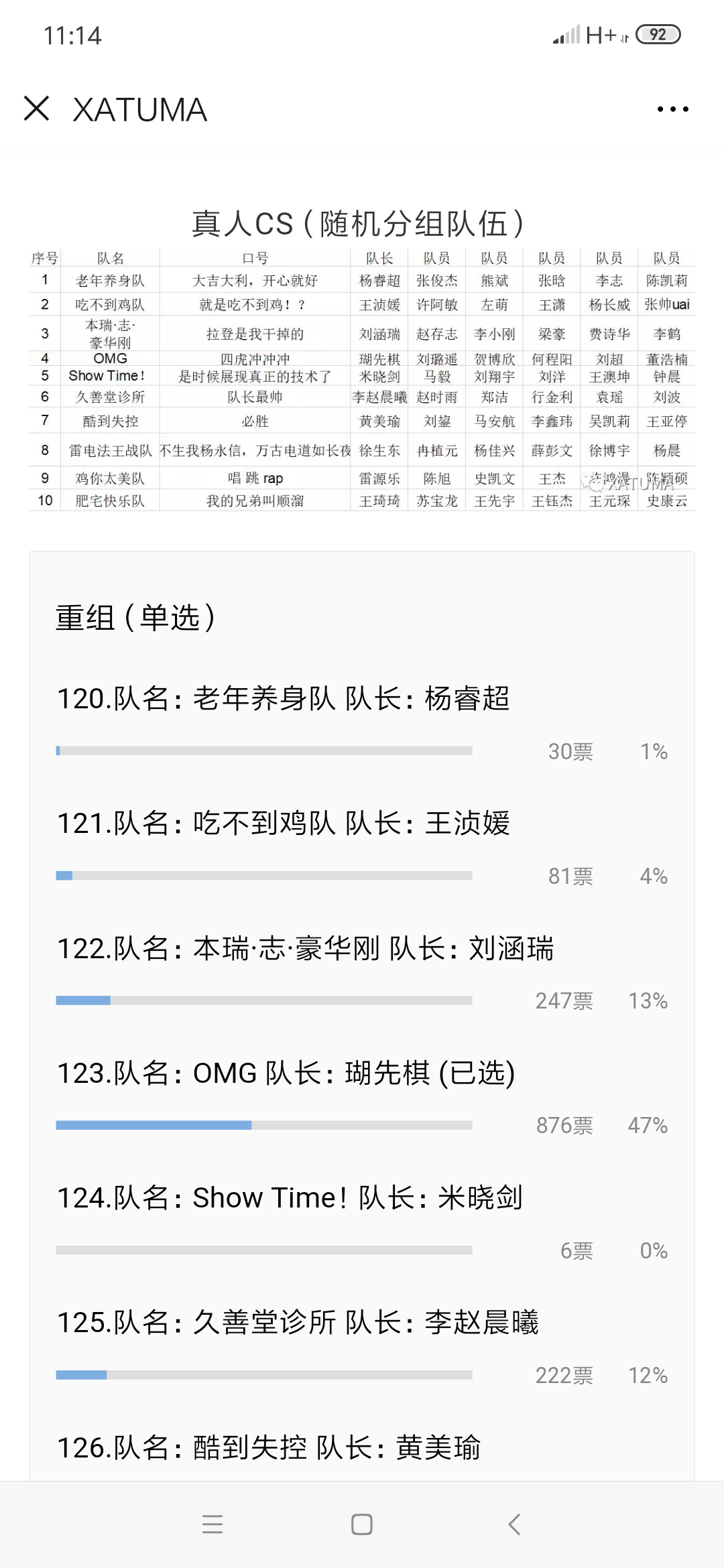
Task: Go to the system home screen
Action: 362,1524
